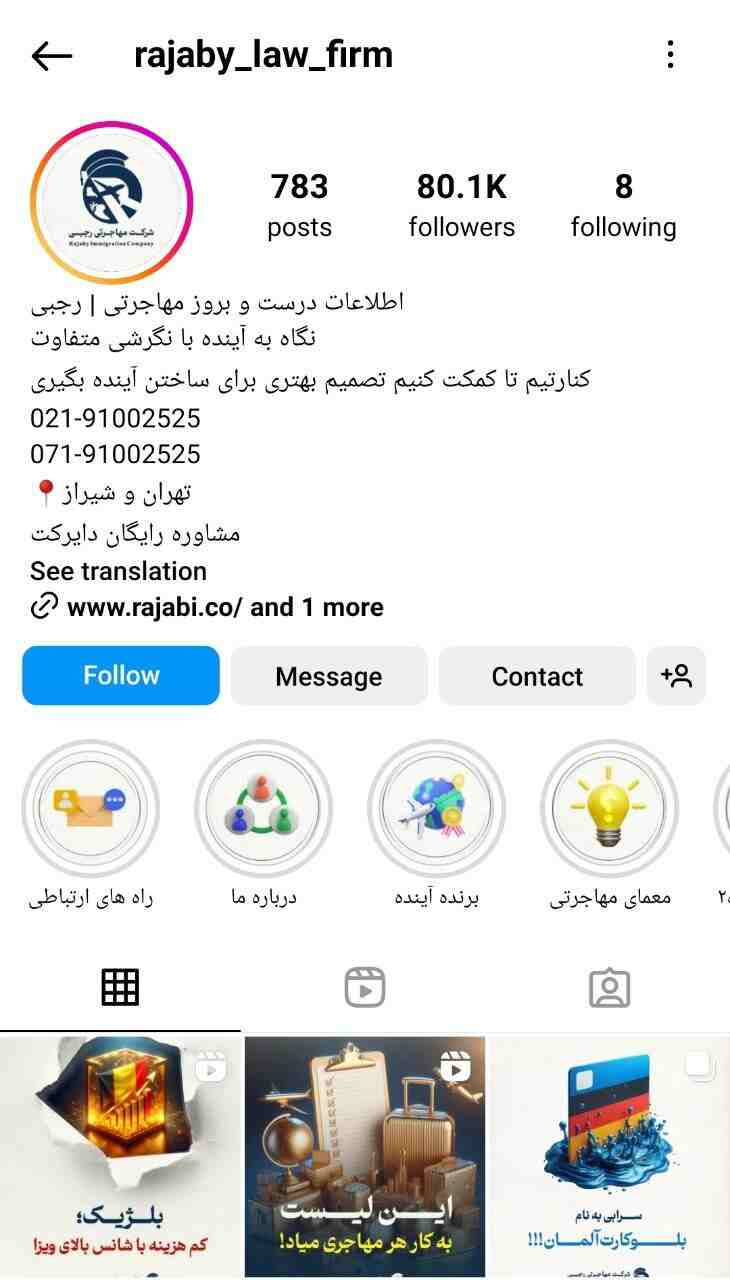Follow the rajaby_law_firm account
730x1280 pixels.
(x=121, y=676)
